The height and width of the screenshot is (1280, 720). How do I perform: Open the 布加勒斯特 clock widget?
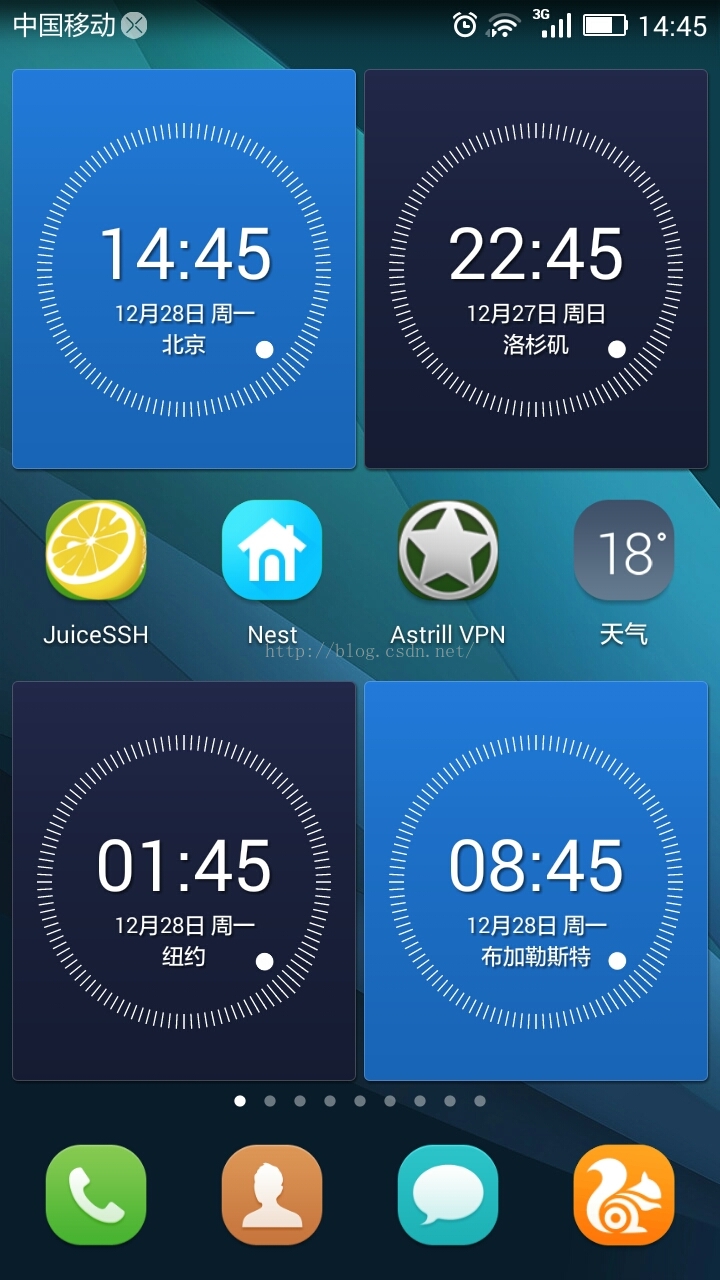click(536, 881)
